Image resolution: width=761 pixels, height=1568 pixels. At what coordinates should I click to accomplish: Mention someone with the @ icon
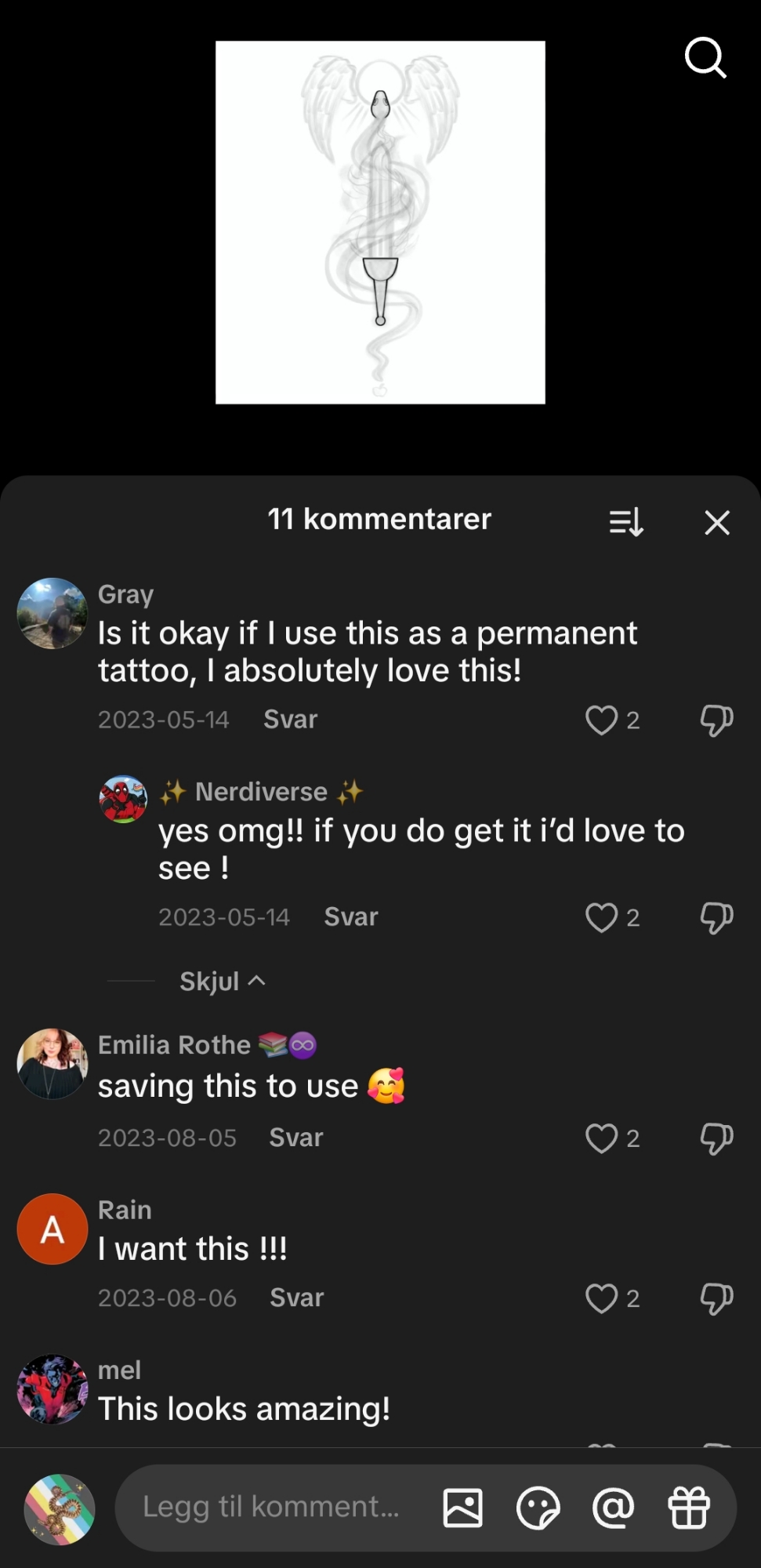pyautogui.click(x=613, y=1508)
